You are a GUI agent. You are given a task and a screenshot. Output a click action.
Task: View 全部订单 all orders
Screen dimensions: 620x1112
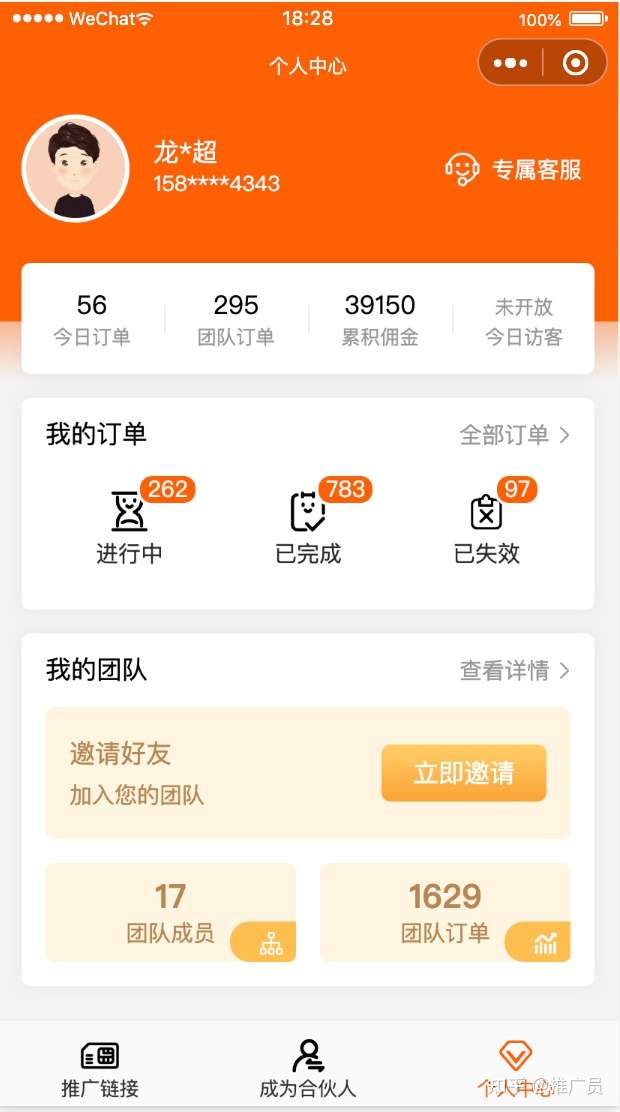514,435
